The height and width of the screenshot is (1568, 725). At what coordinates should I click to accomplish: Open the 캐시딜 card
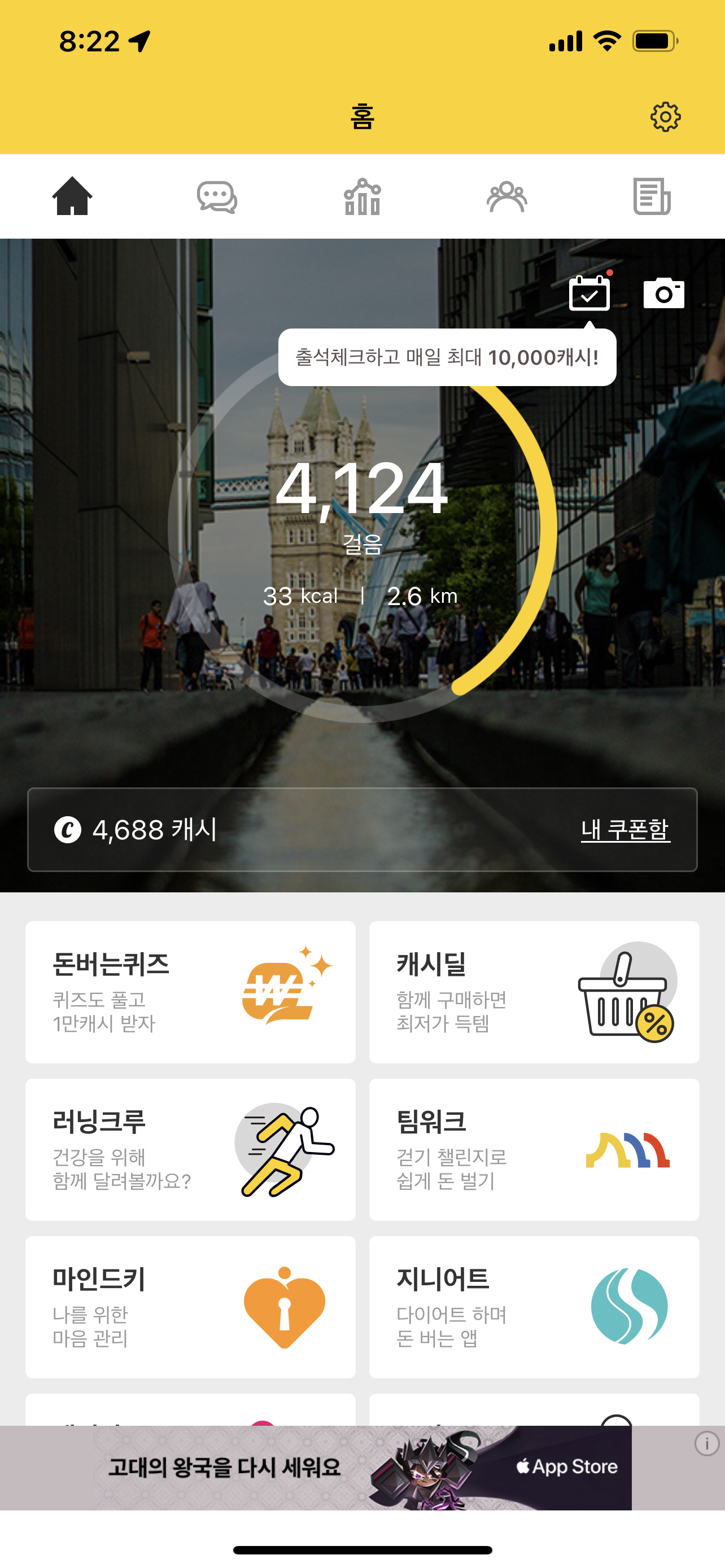[534, 992]
